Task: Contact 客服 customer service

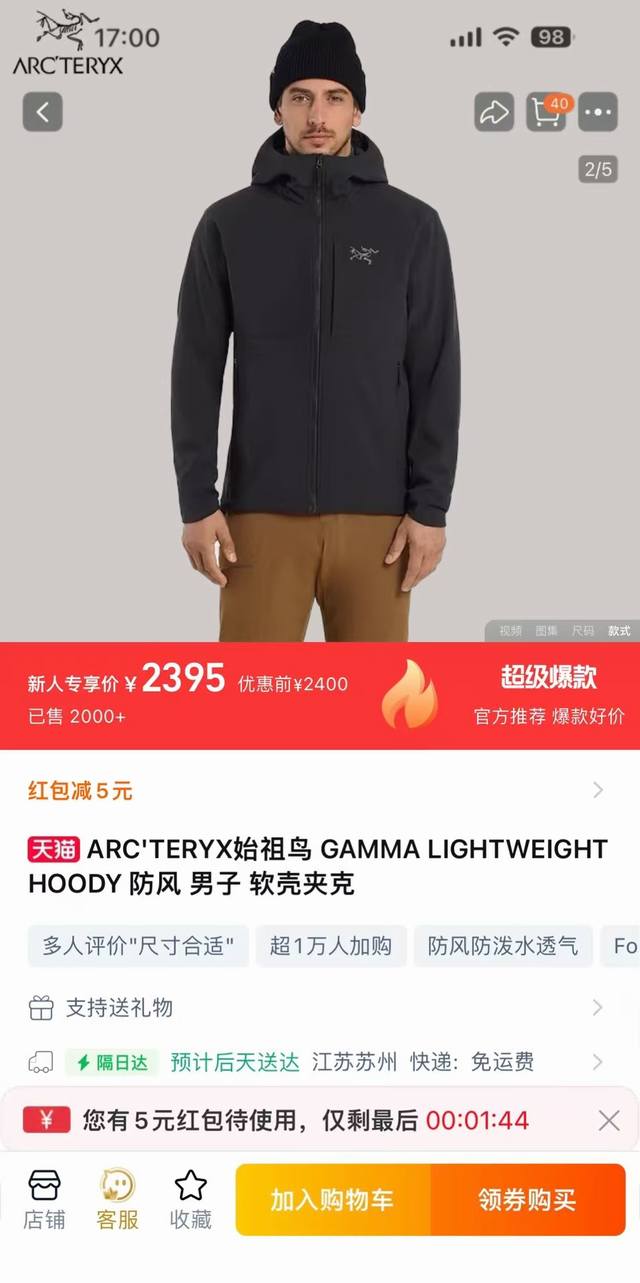Action: coord(117,1199)
